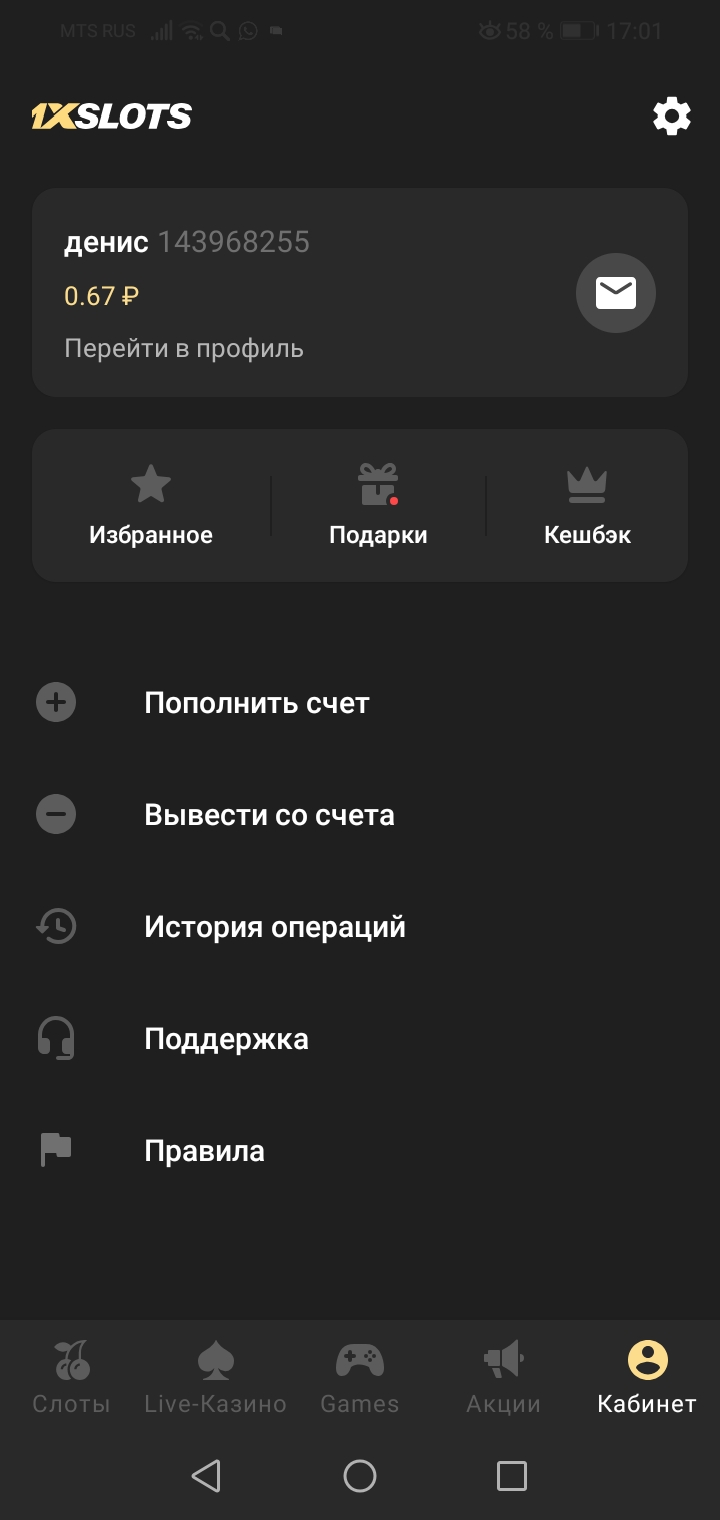Select Вывести со счета to withdraw
The image size is (720, 1520).
(269, 815)
